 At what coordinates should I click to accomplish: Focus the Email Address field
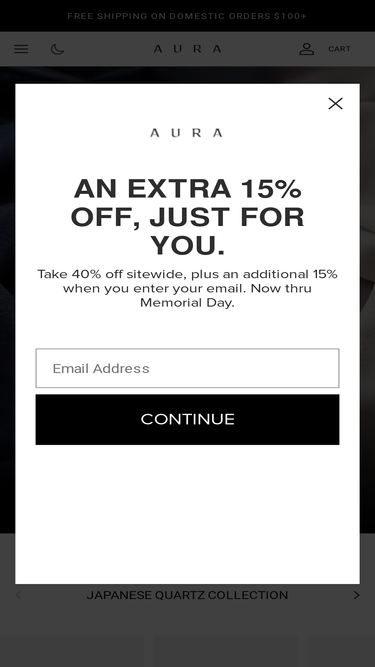click(x=187, y=368)
